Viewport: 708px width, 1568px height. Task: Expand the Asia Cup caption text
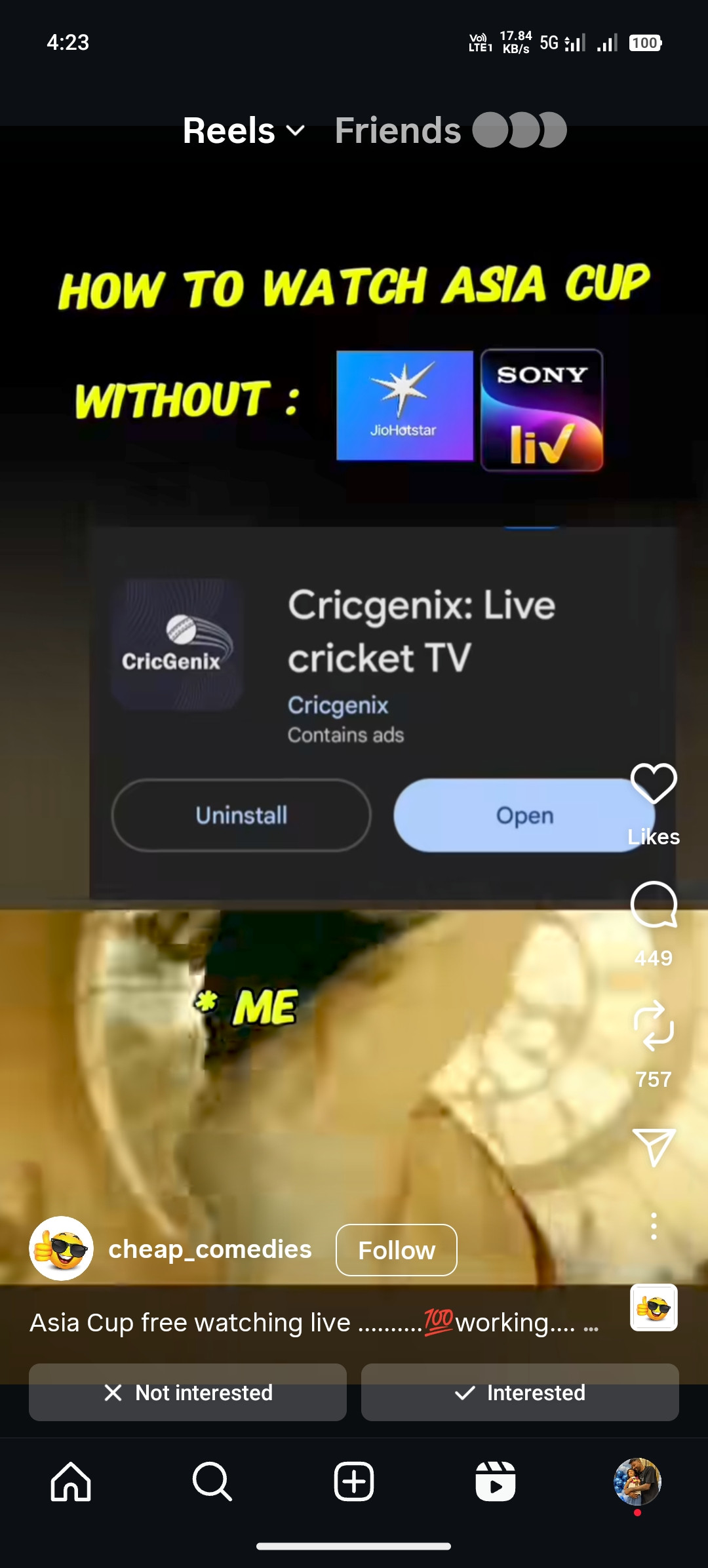591,1323
